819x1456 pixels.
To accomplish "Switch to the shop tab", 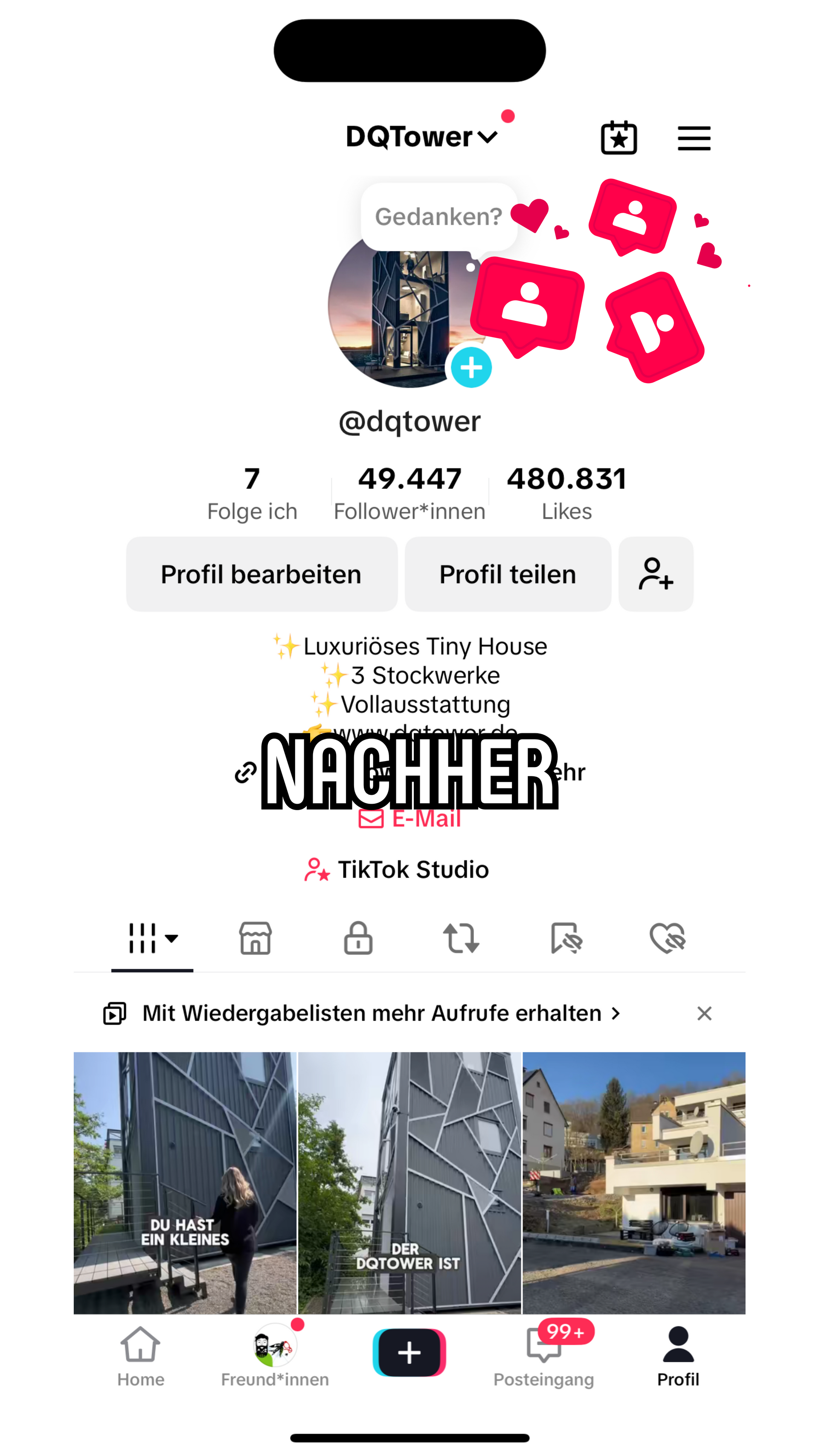I will pyautogui.click(x=256, y=938).
